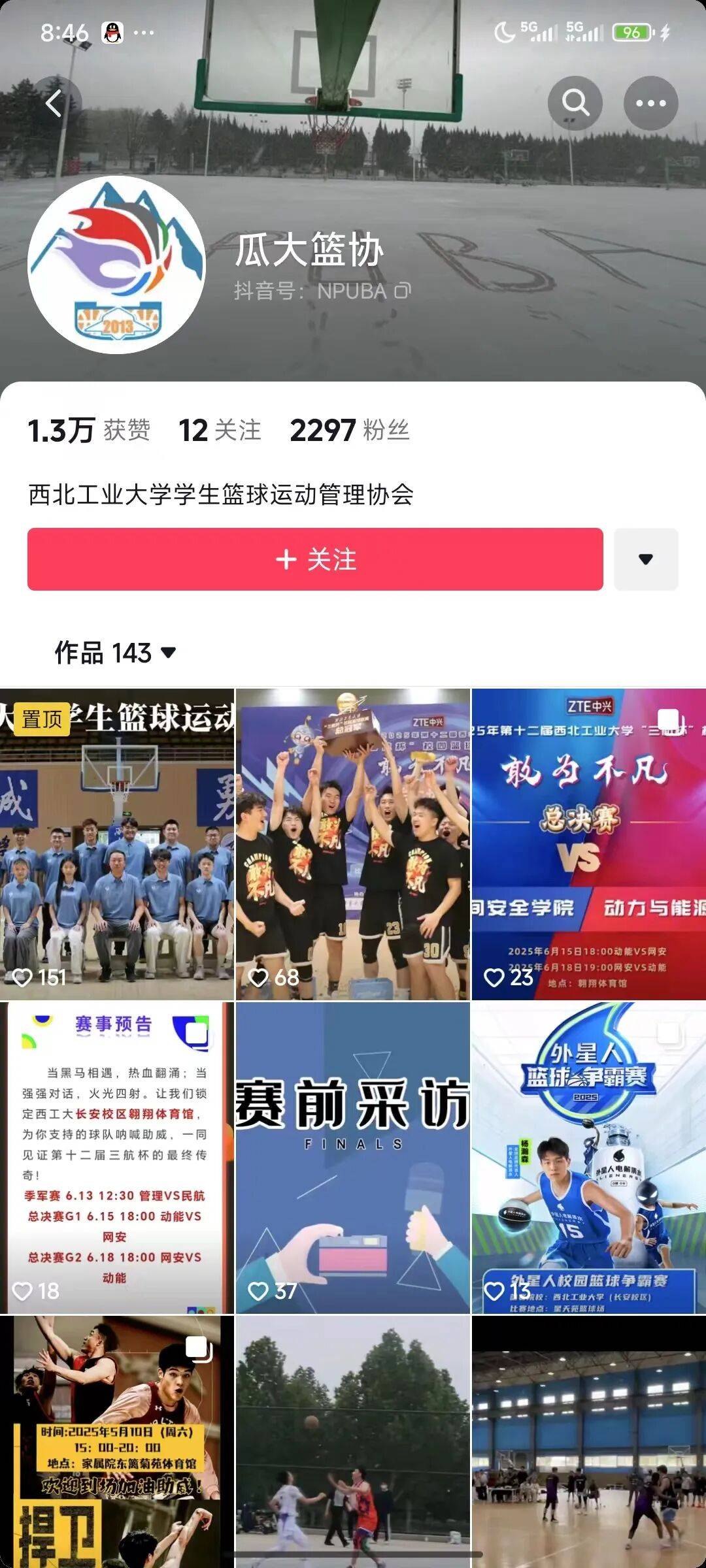706x1568 pixels.
Task: Open the outdoor basketball game video
Action: tap(352, 1441)
